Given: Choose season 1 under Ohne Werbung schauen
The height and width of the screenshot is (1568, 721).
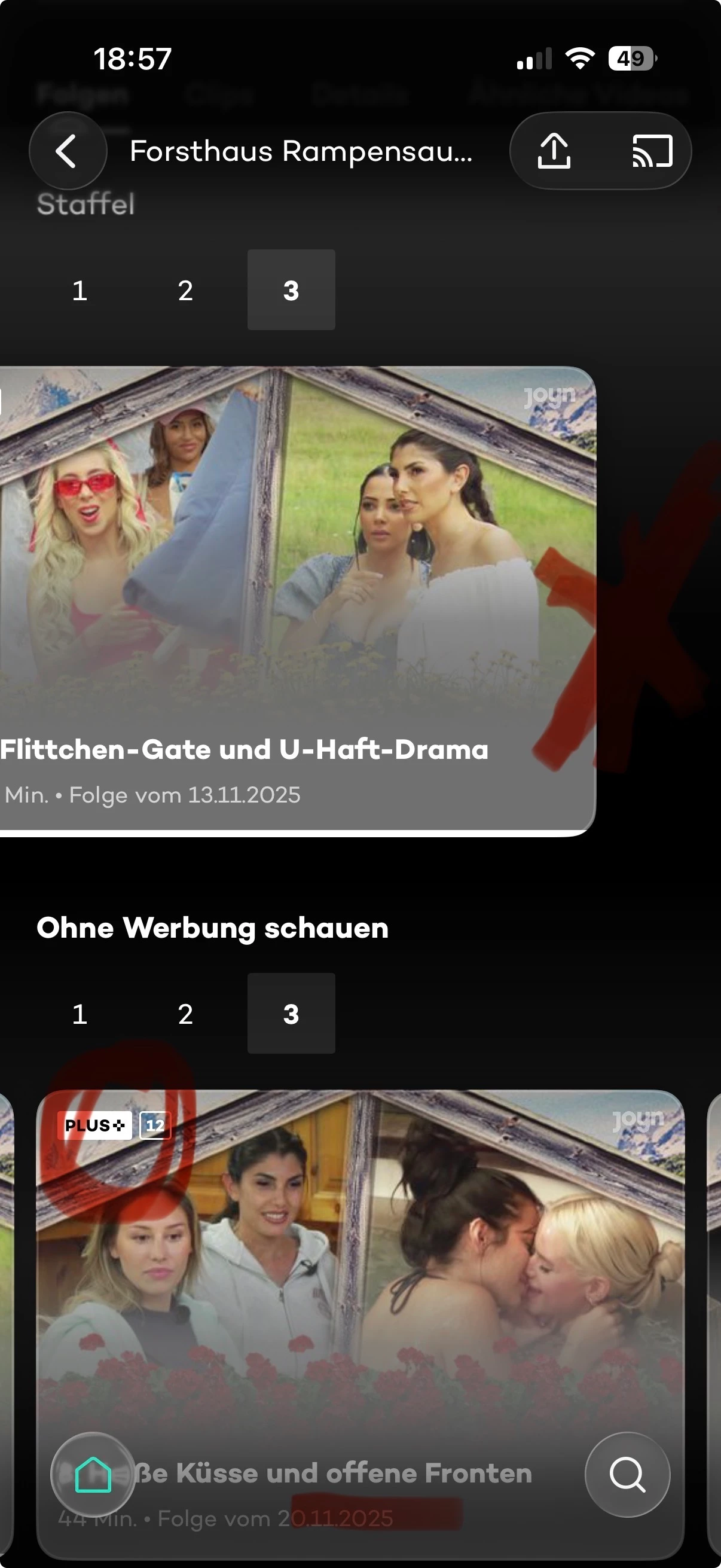Looking at the screenshot, I should tap(80, 1014).
